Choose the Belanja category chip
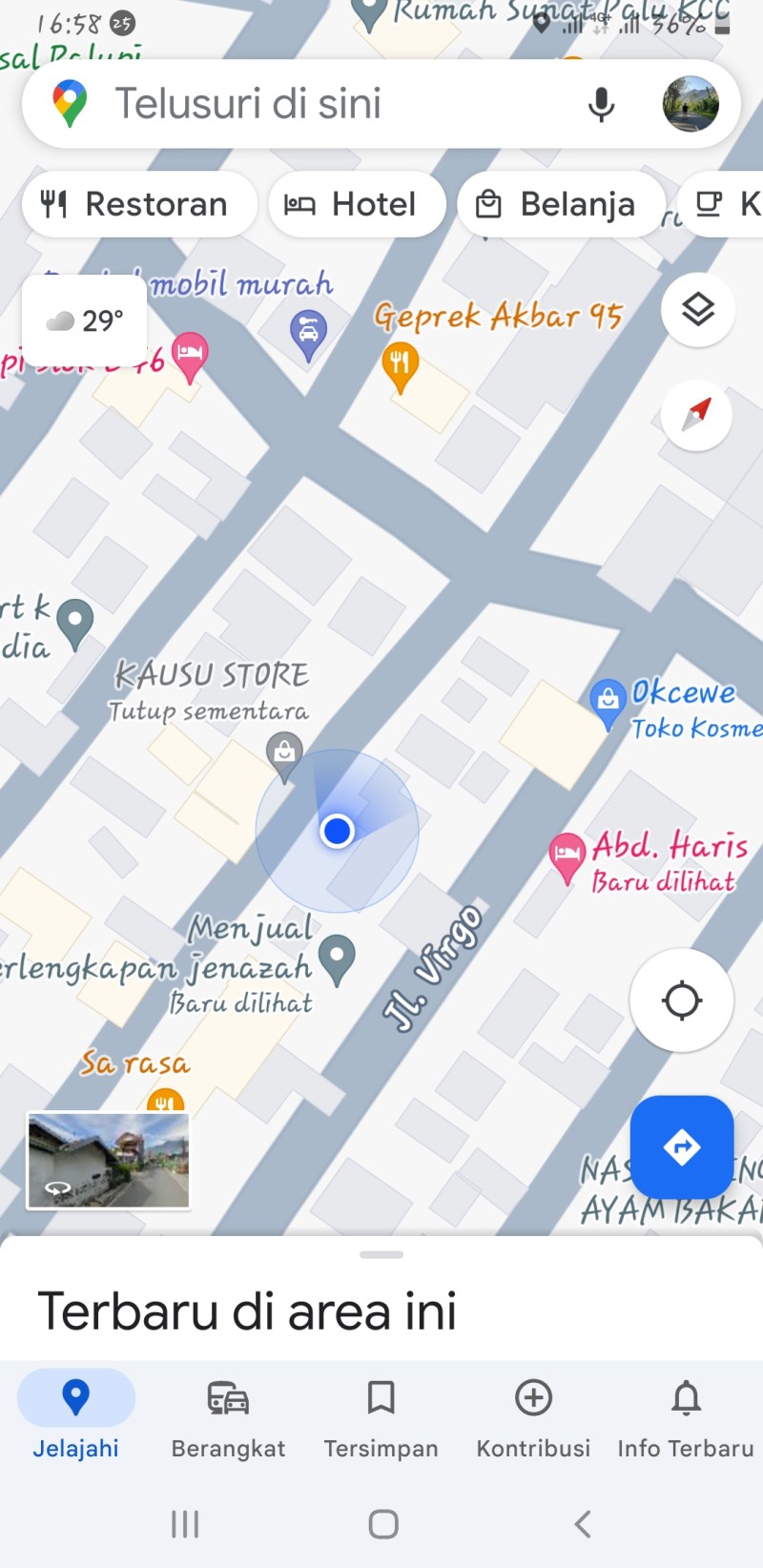Screen dimensions: 763x1568 (561, 204)
